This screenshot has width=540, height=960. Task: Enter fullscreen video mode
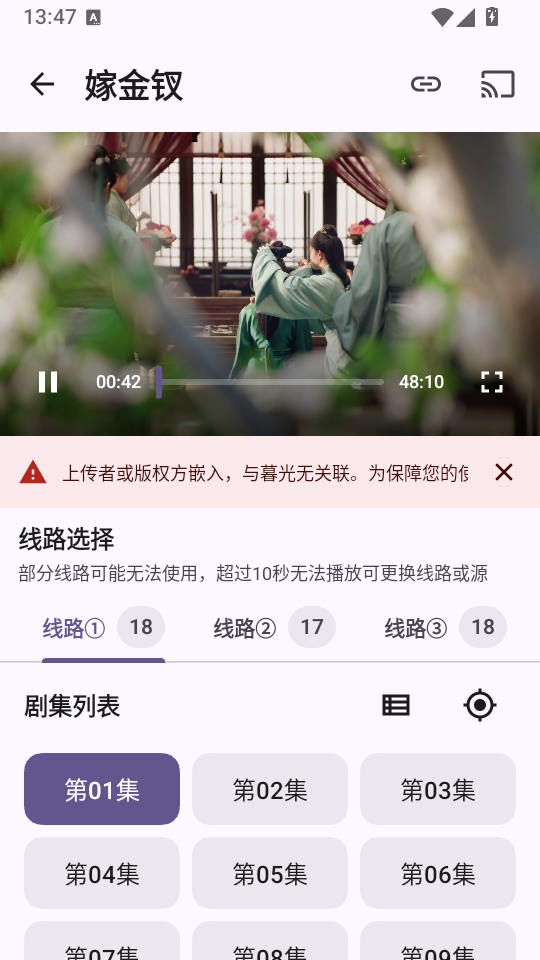(x=492, y=381)
